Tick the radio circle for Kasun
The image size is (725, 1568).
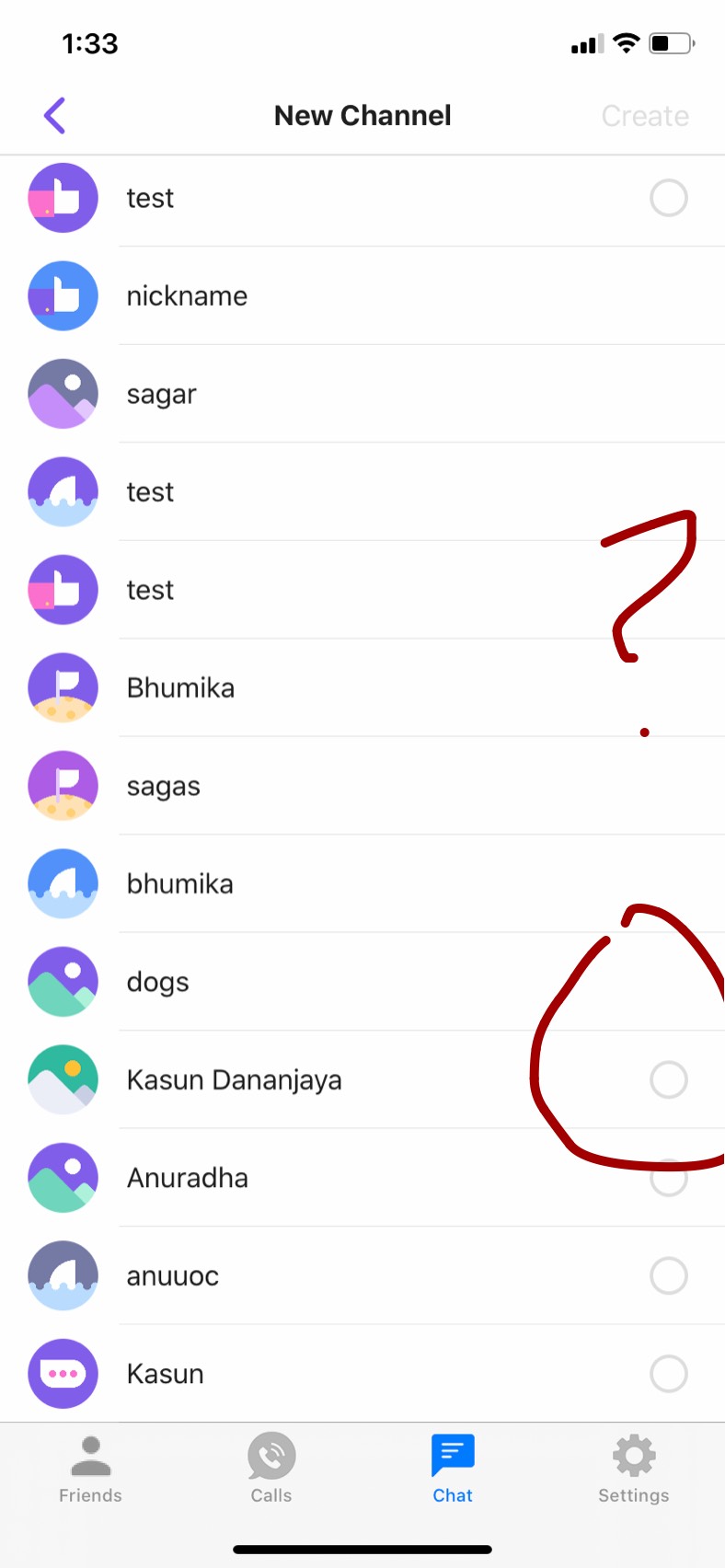[x=669, y=1374]
